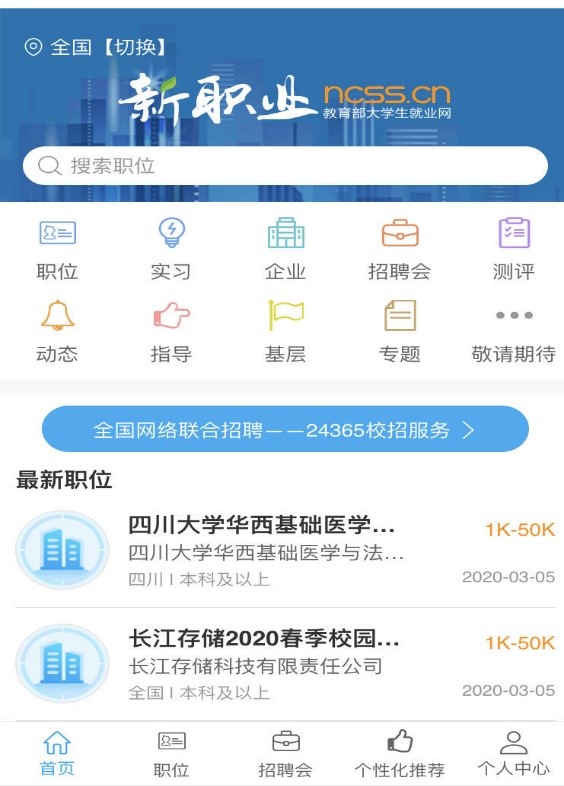Switch location via 全国【切换】
The height and width of the screenshot is (786, 564).
pyautogui.click(x=95, y=48)
